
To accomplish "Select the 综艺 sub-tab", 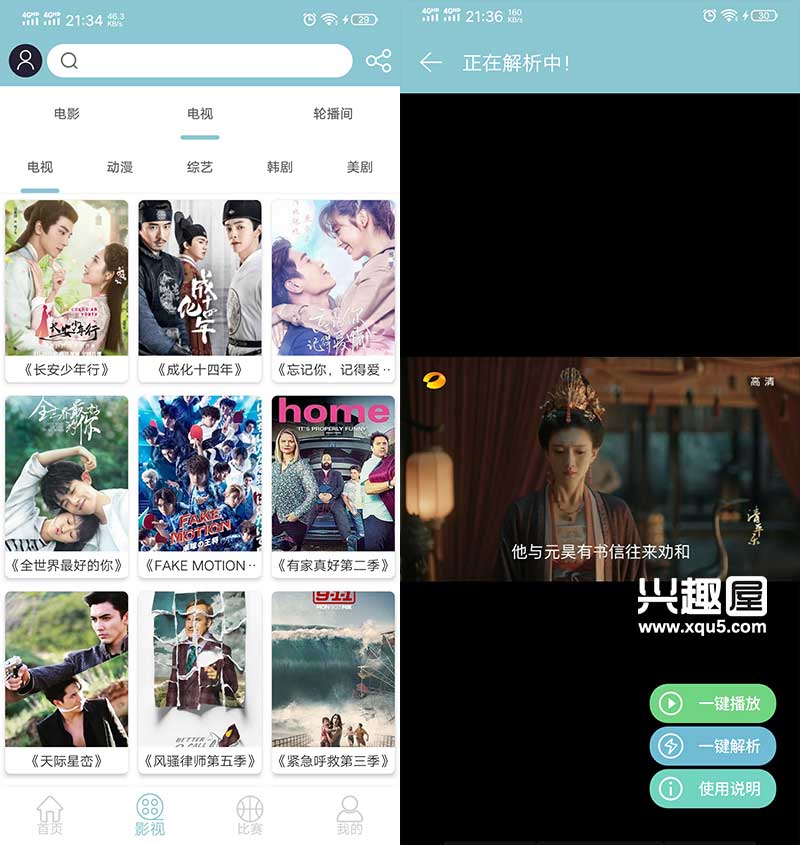I will (200, 167).
